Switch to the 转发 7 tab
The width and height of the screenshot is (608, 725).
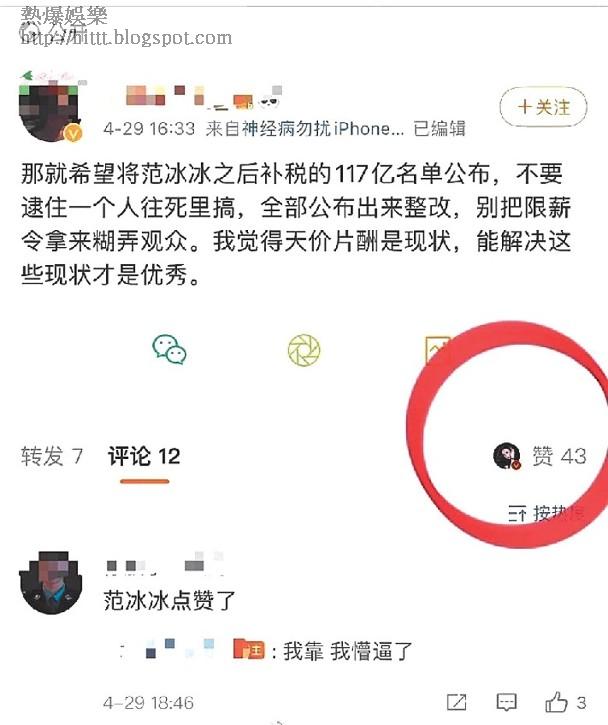52,457
